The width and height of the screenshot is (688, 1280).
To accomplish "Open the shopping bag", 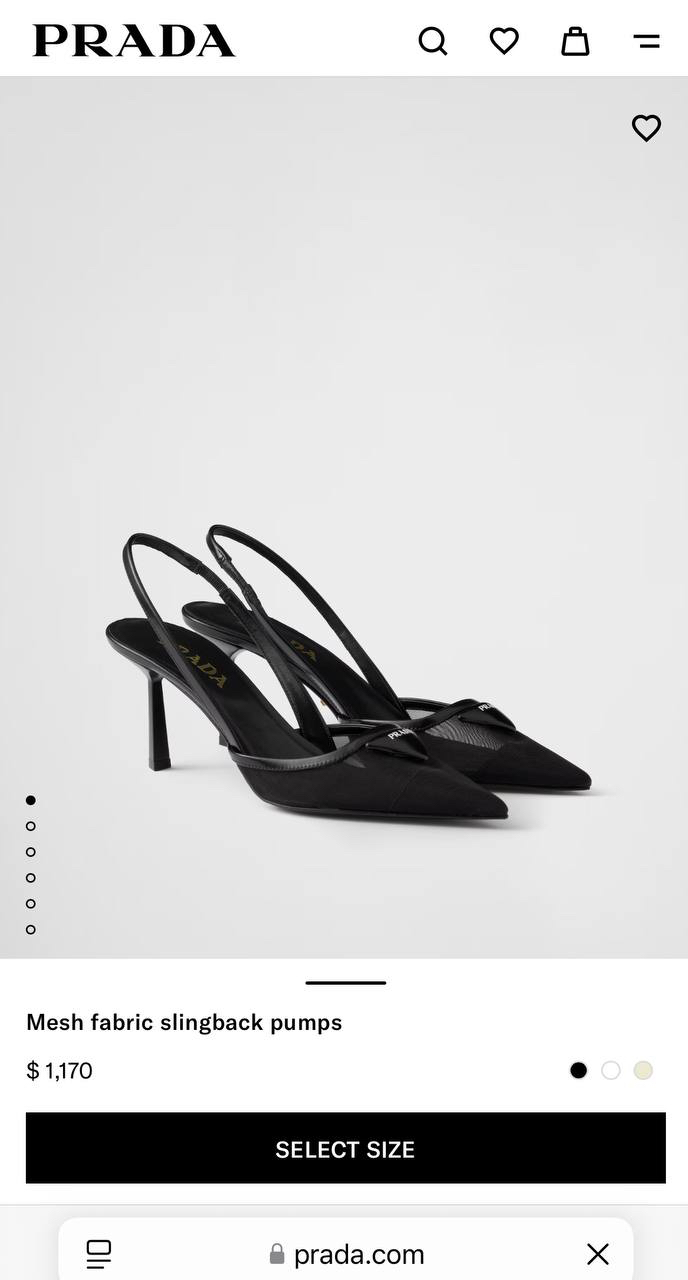I will [575, 41].
